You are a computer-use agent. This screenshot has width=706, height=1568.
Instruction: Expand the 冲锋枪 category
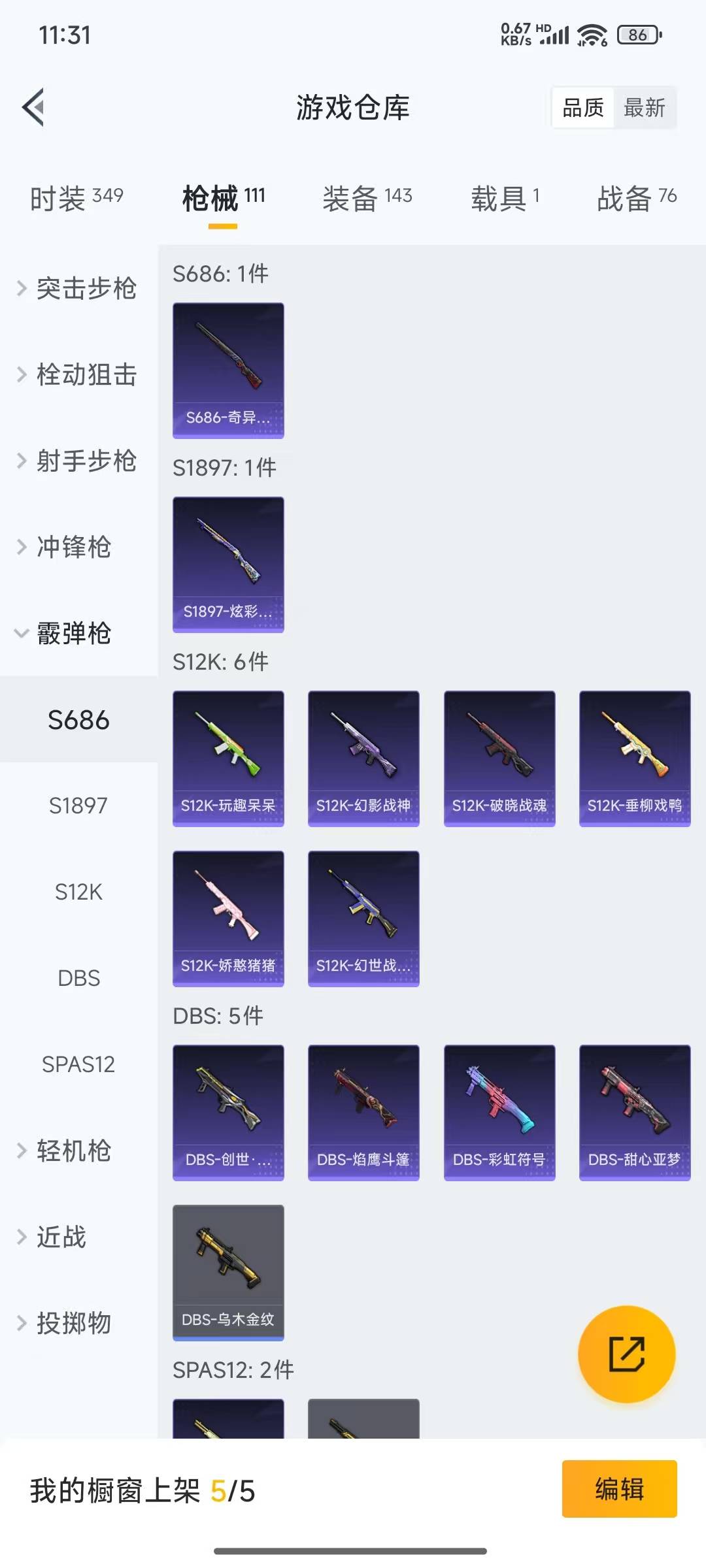(x=65, y=547)
